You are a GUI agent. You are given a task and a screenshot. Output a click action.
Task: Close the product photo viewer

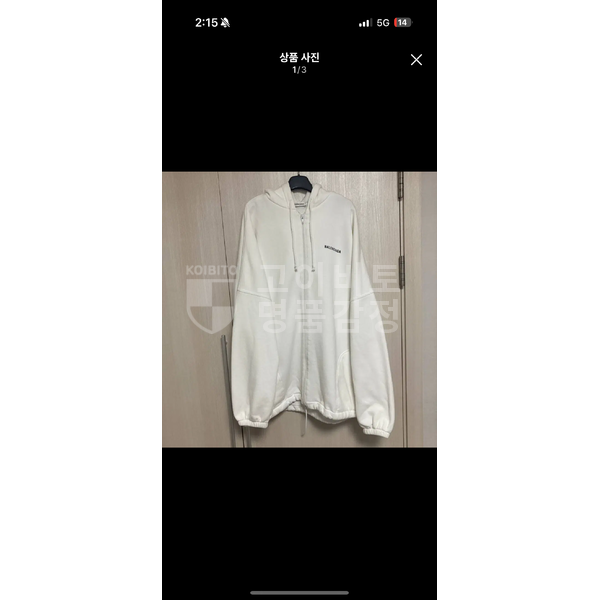tap(416, 60)
